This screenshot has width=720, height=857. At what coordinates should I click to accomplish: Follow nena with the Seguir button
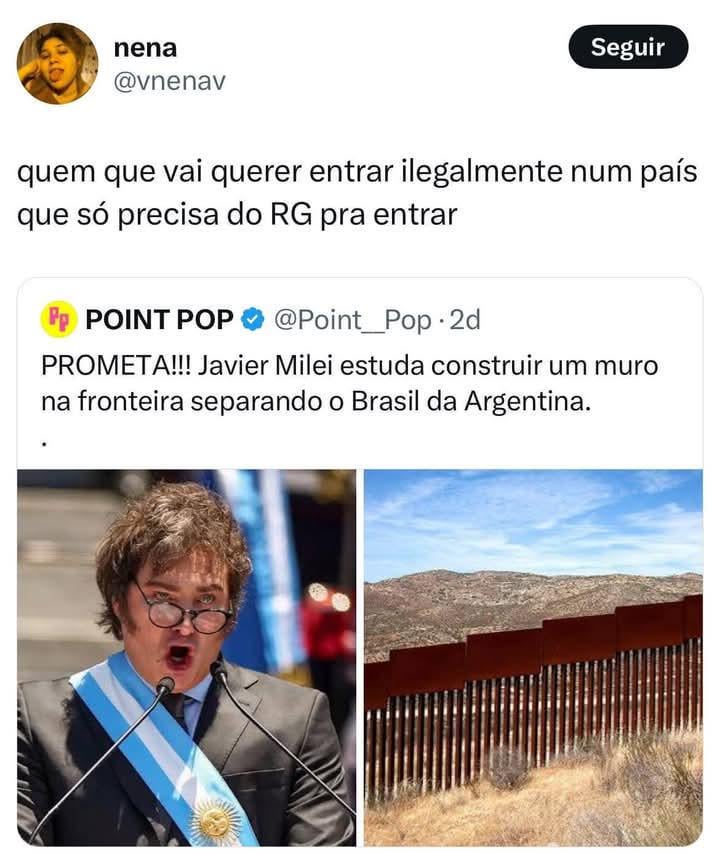(628, 47)
